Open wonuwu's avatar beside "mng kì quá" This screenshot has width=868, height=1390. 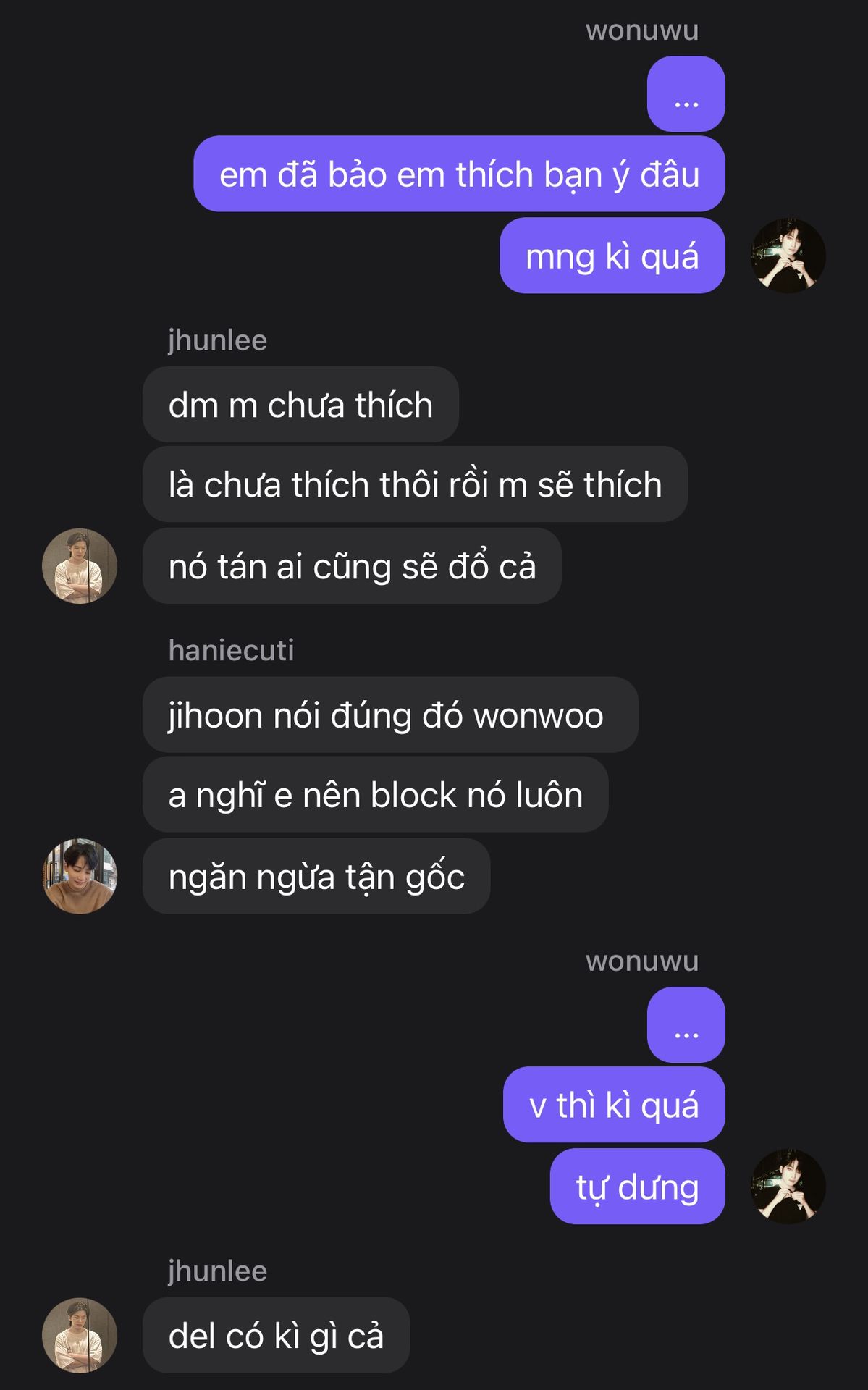(x=788, y=256)
